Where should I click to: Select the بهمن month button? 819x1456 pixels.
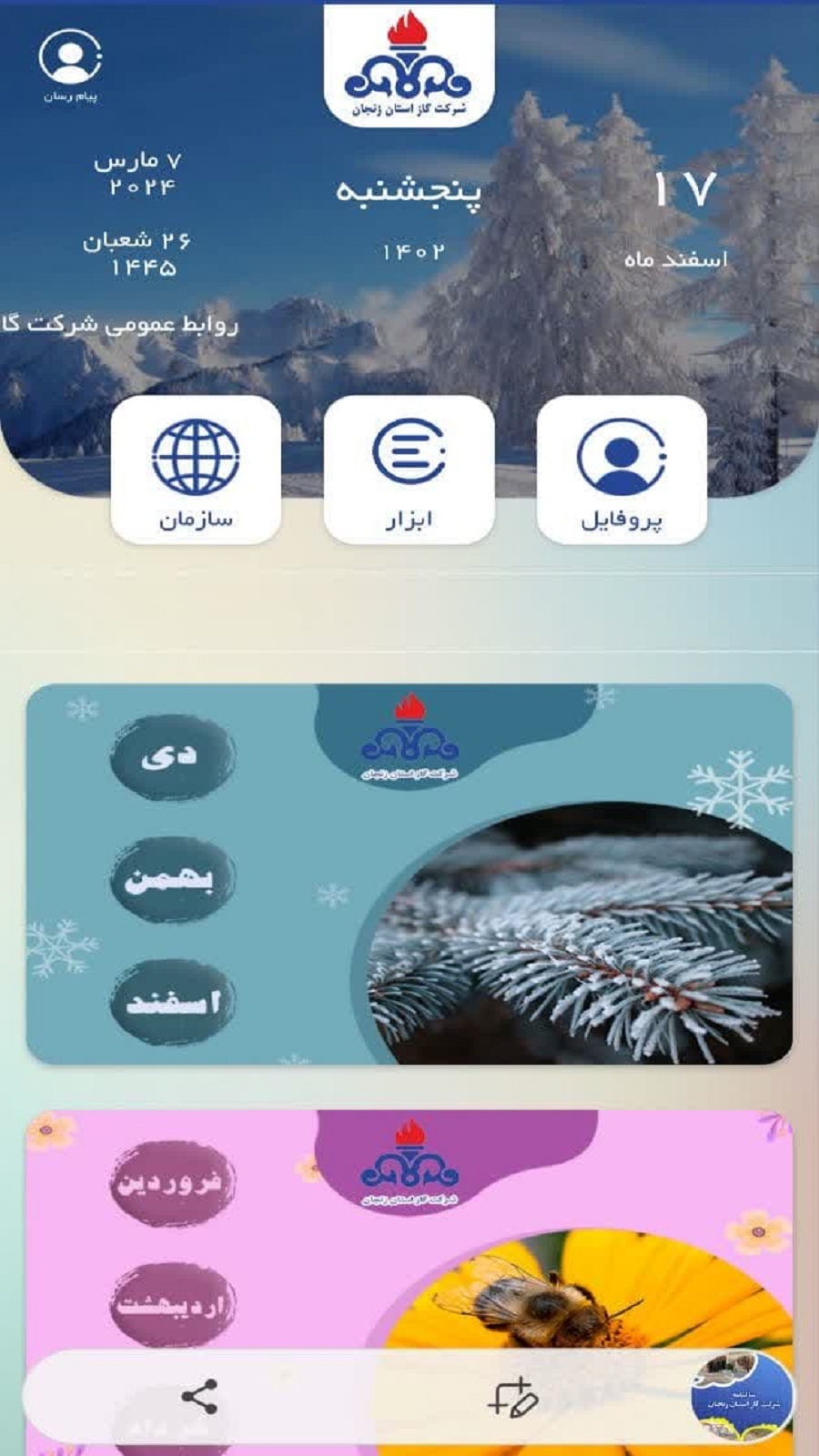point(171,879)
